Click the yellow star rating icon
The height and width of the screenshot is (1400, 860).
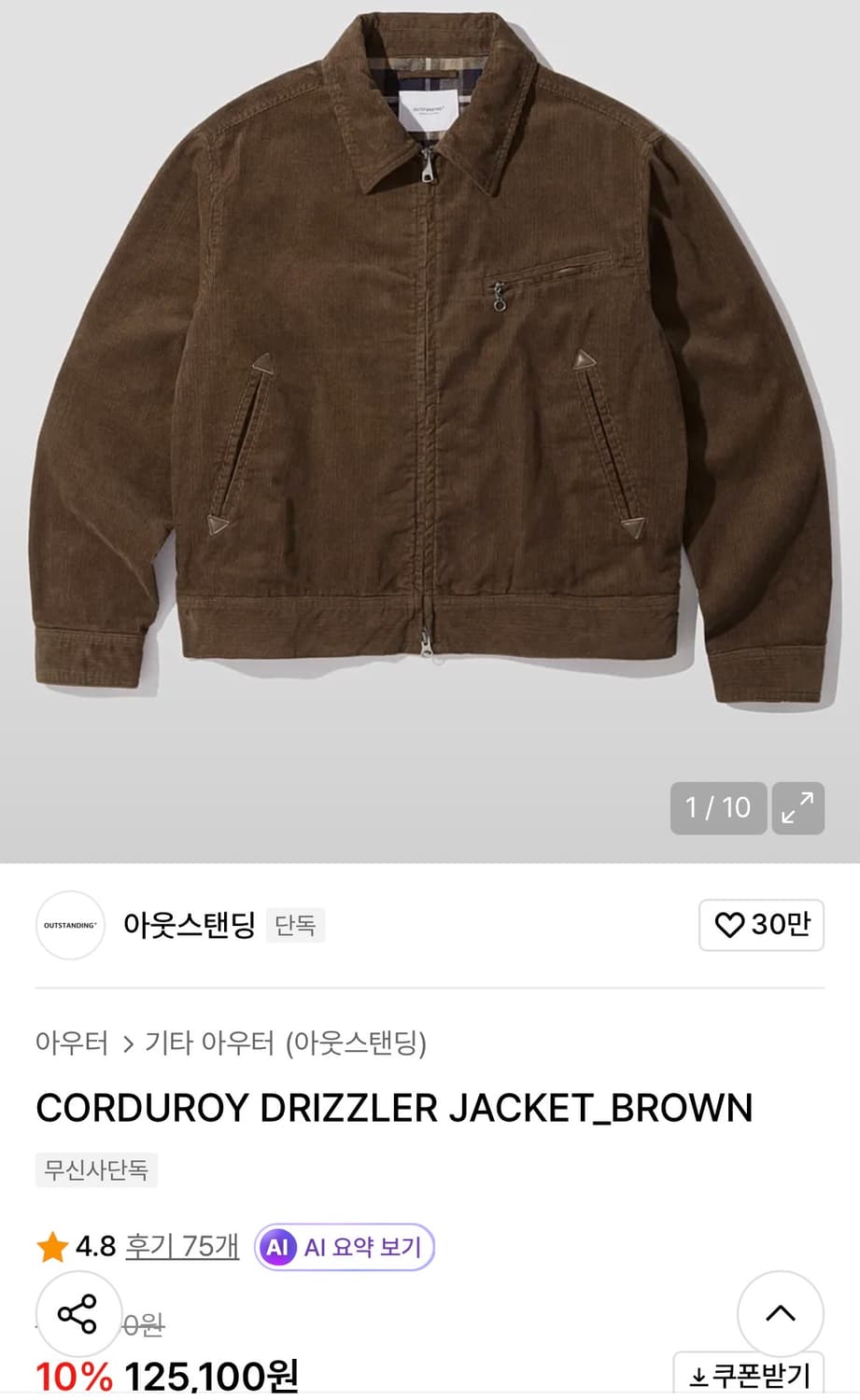tap(53, 1246)
